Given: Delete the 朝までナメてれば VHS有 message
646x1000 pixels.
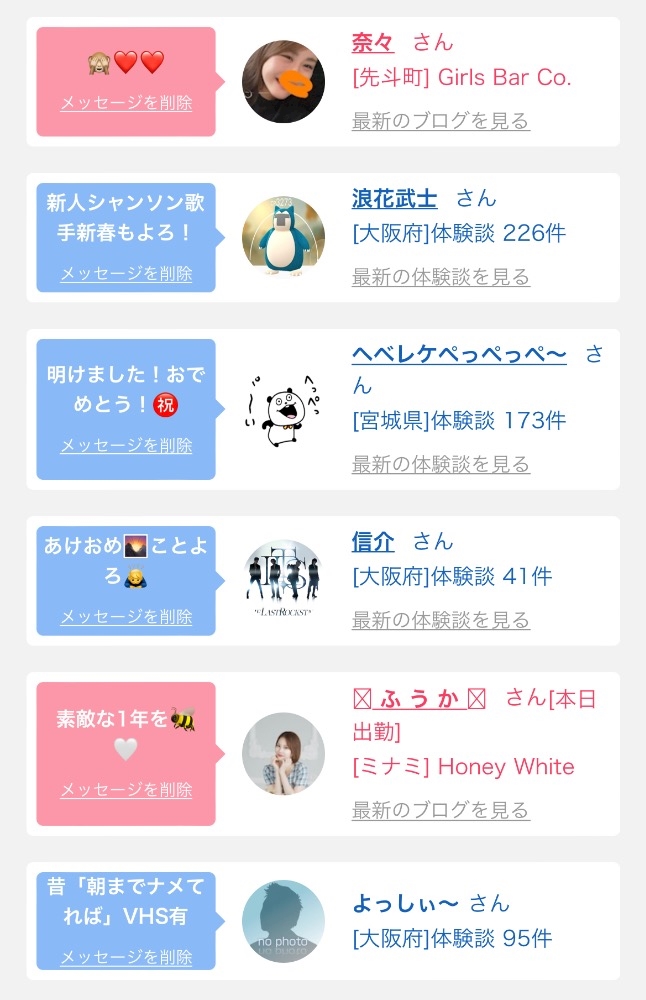Looking at the screenshot, I should [x=126, y=957].
